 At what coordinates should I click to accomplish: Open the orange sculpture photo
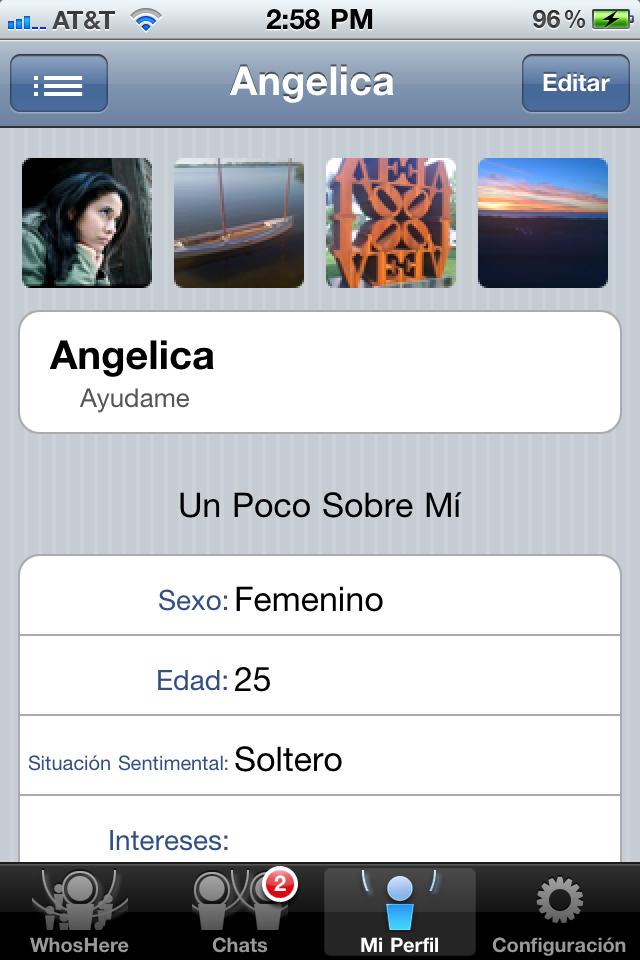(x=391, y=223)
